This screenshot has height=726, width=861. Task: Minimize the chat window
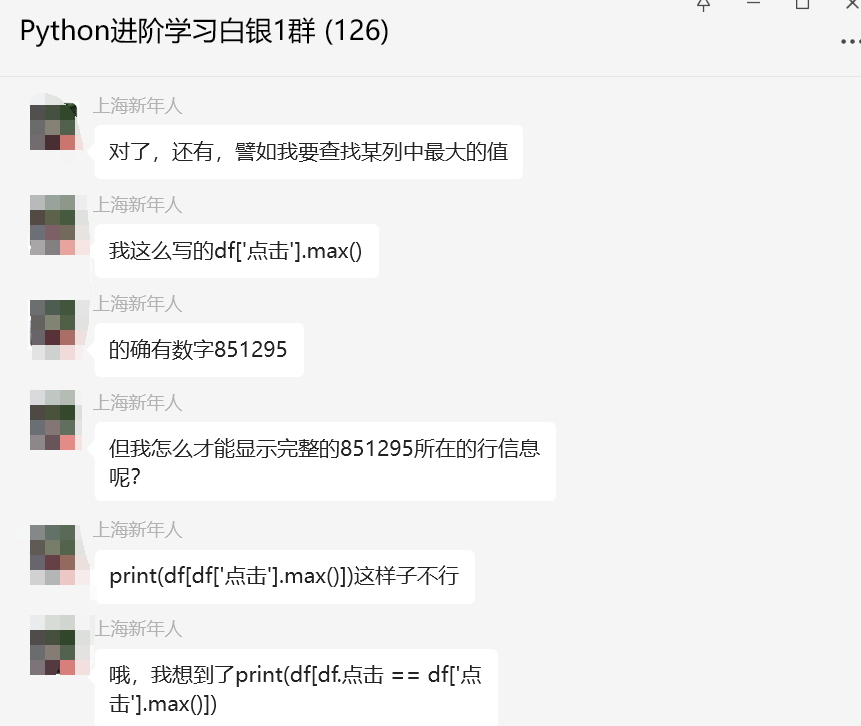tap(753, 5)
